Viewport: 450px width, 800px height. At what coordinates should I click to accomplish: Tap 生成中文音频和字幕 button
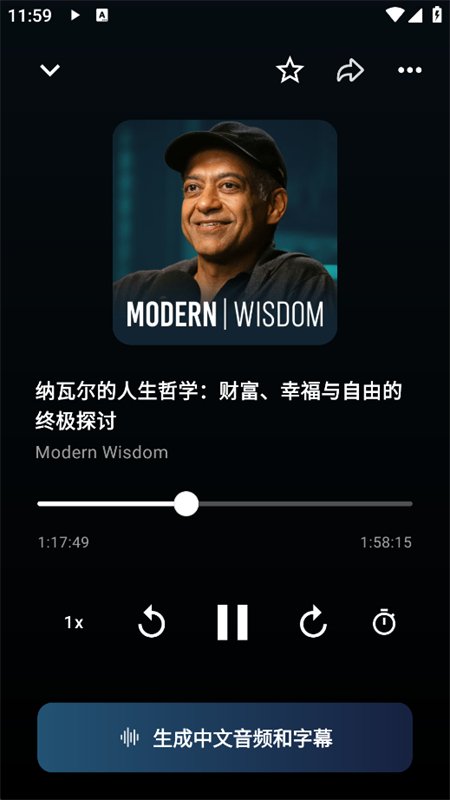click(x=225, y=737)
